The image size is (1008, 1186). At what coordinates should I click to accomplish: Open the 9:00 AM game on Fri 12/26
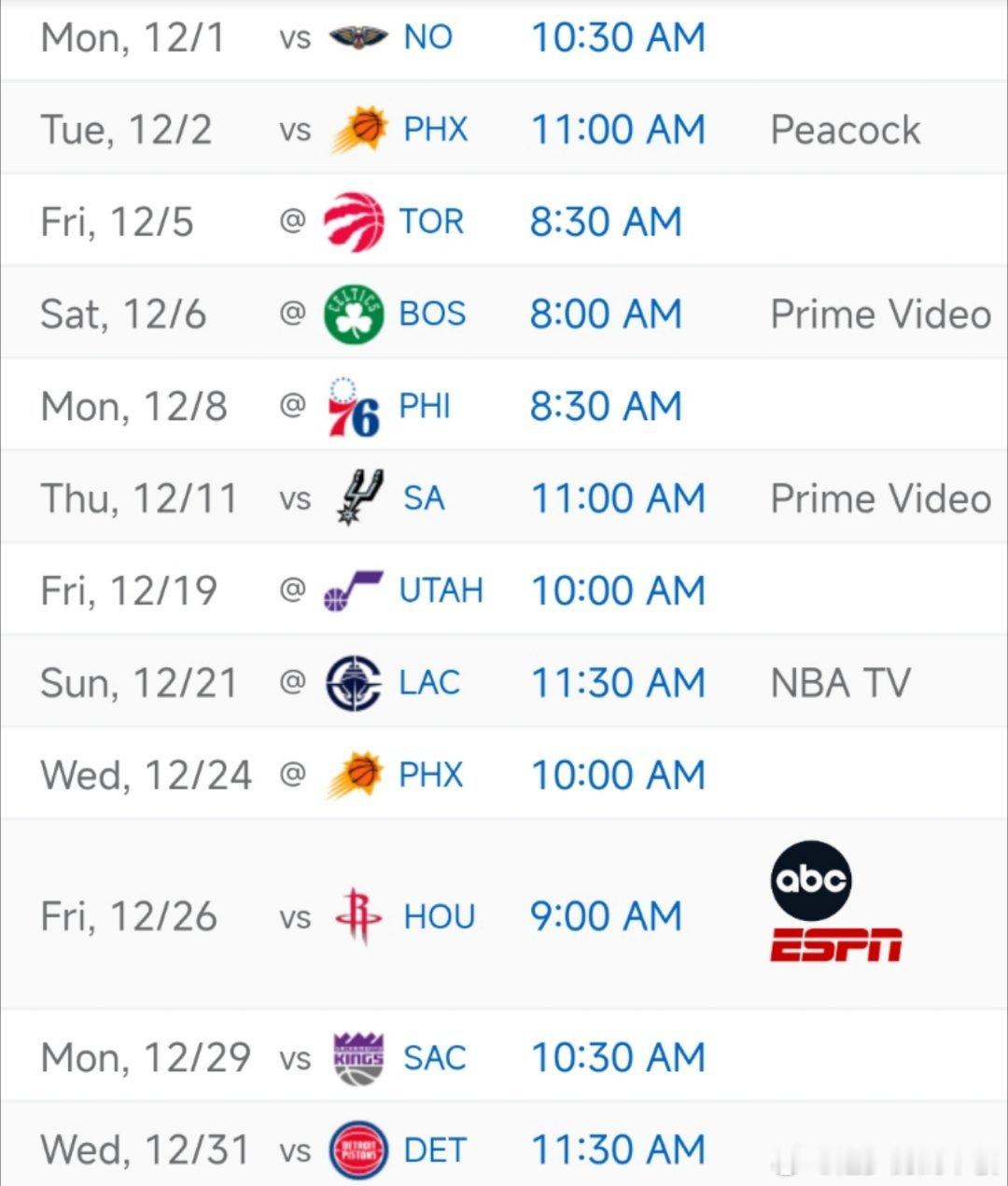pyautogui.click(x=606, y=917)
